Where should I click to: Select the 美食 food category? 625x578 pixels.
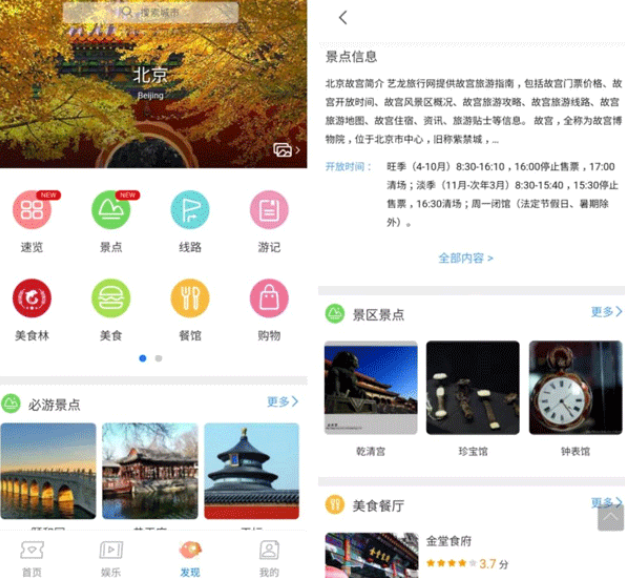point(111,300)
